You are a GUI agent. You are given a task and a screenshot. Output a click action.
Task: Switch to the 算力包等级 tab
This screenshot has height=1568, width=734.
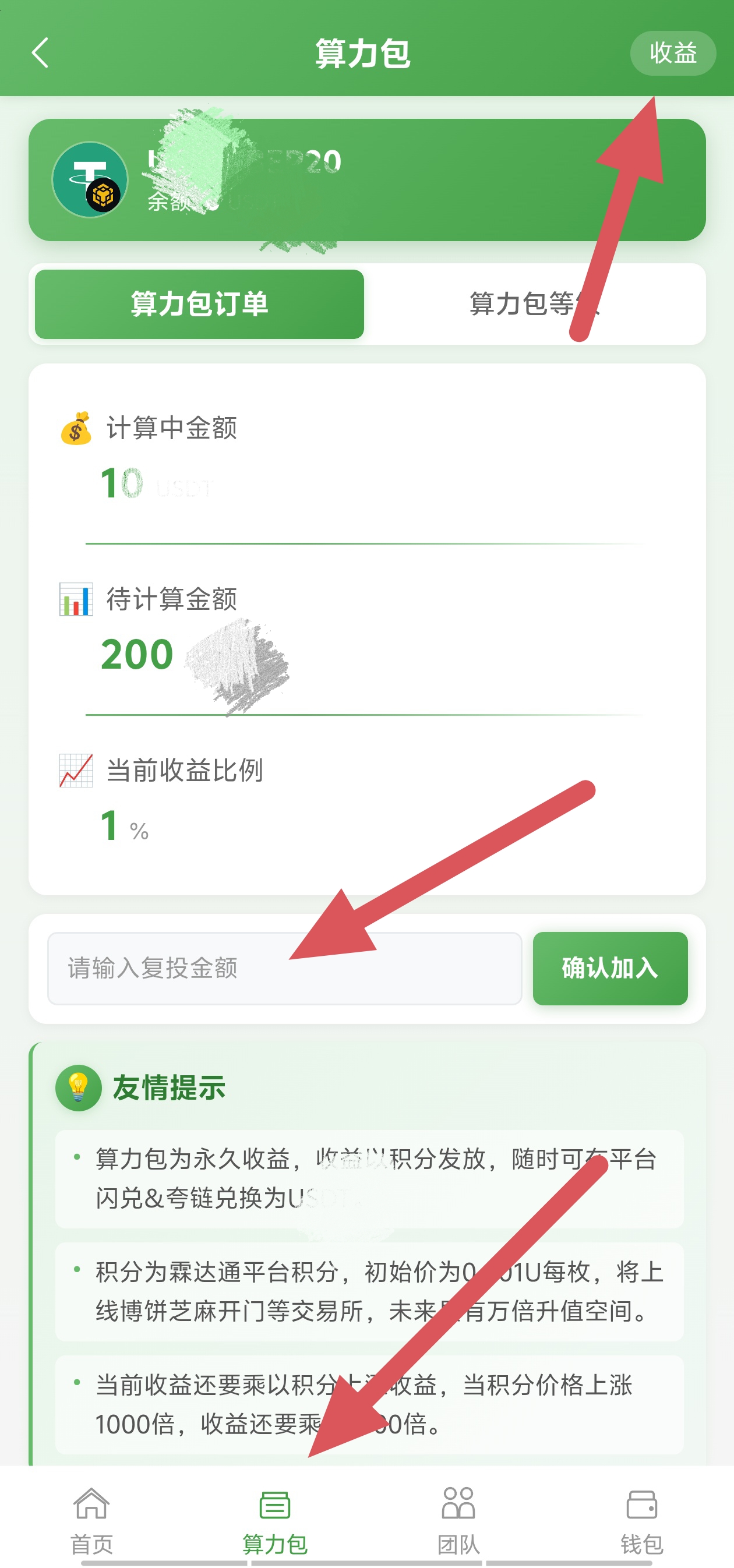pos(533,303)
